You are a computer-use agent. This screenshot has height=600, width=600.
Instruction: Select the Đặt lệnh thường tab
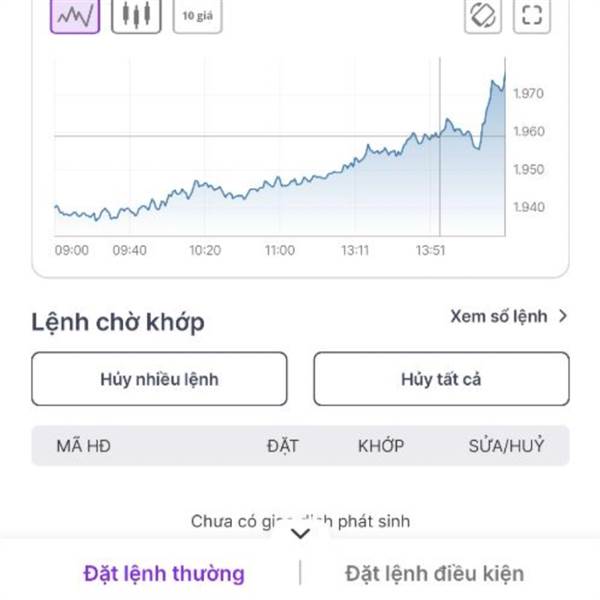(164, 573)
